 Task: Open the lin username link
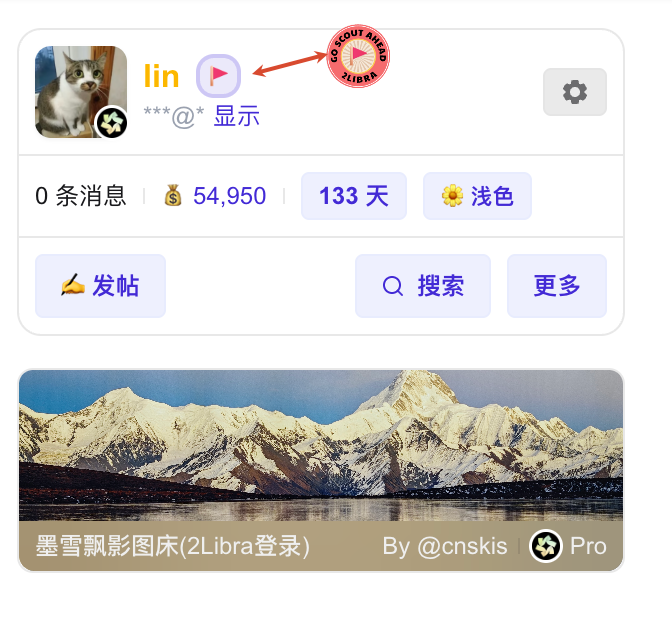(x=162, y=76)
